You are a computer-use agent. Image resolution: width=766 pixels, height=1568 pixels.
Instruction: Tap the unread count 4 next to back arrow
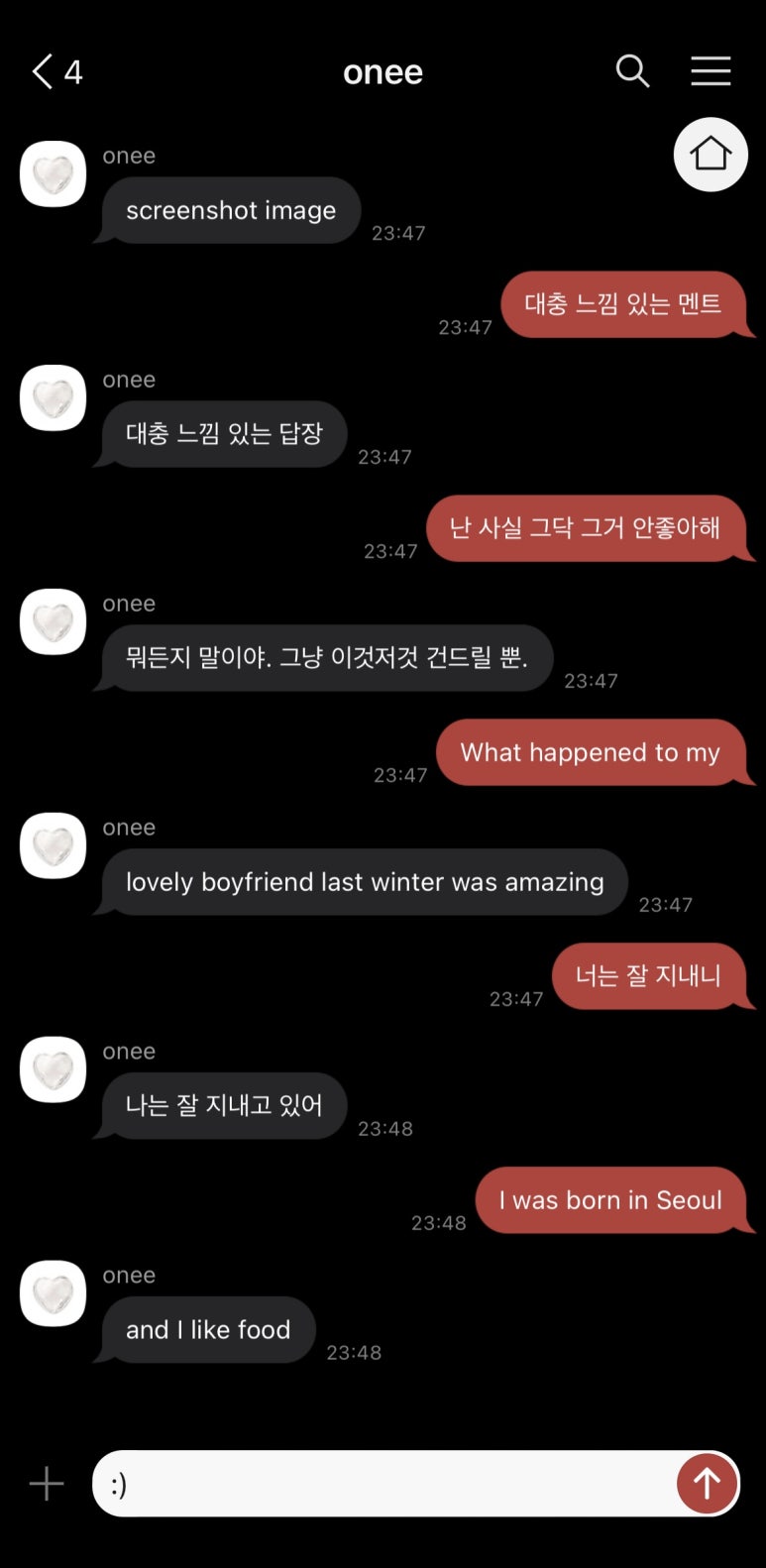point(72,71)
